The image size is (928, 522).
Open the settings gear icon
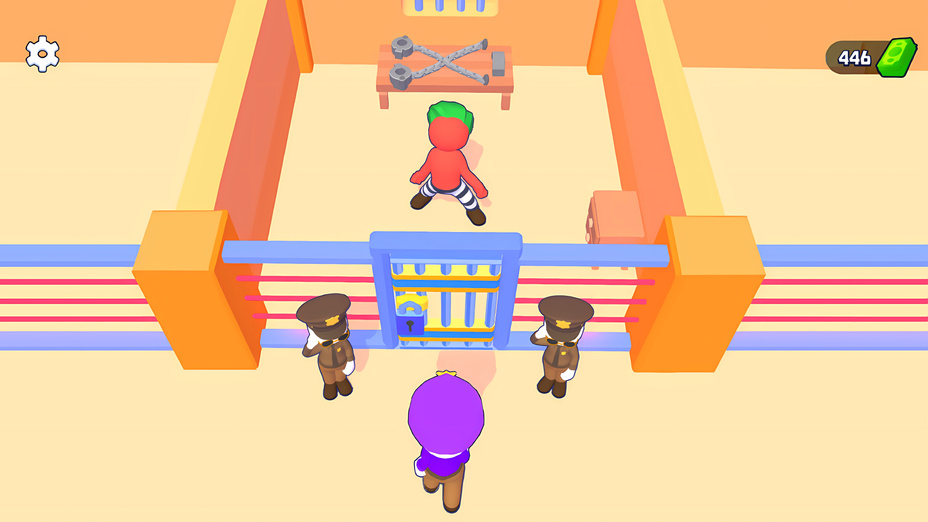pos(42,54)
